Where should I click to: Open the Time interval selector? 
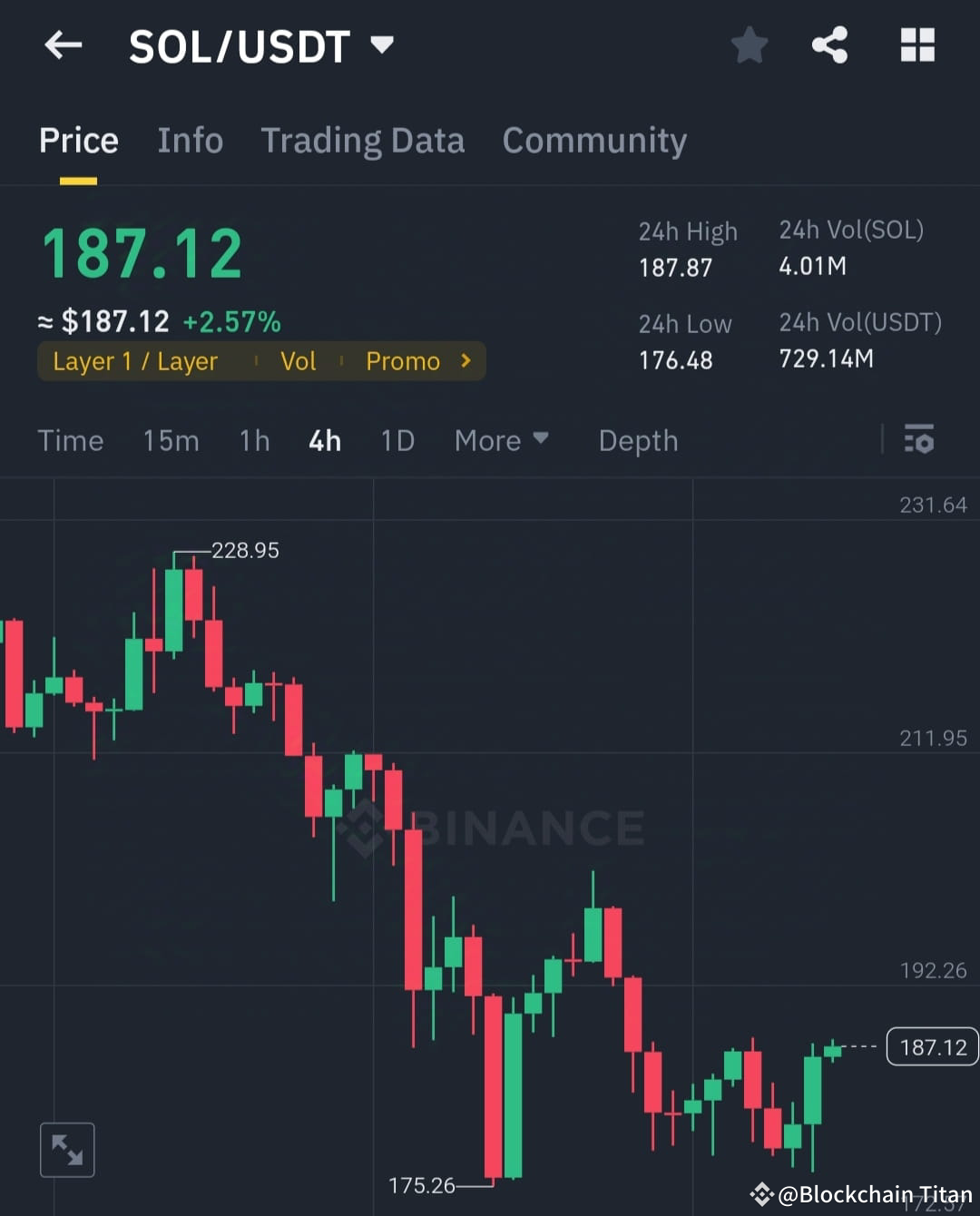pyautogui.click(x=70, y=440)
